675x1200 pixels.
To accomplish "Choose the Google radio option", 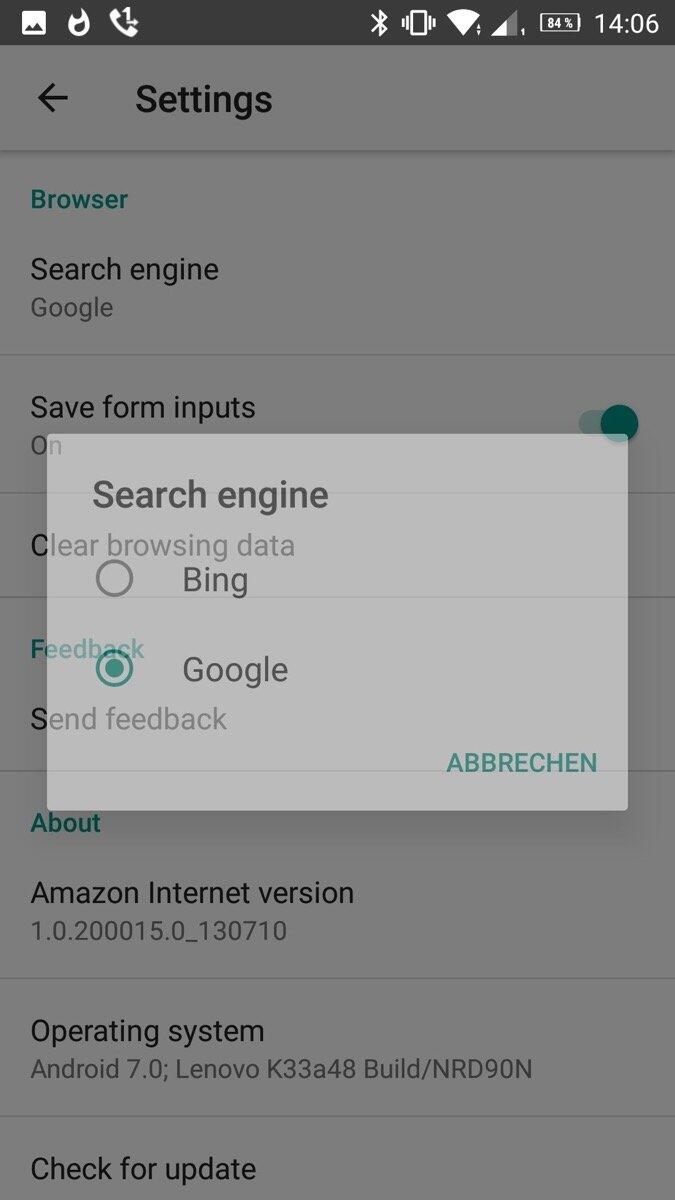I will [x=337, y=669].
